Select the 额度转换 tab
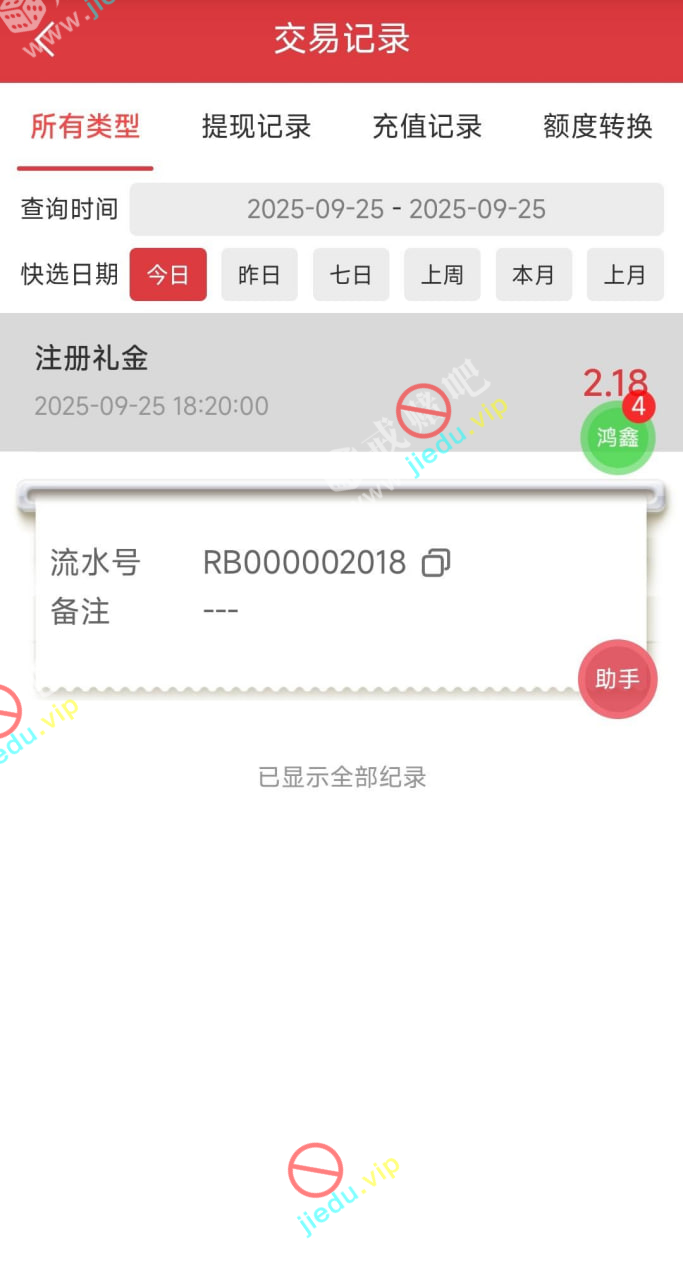 coord(597,127)
